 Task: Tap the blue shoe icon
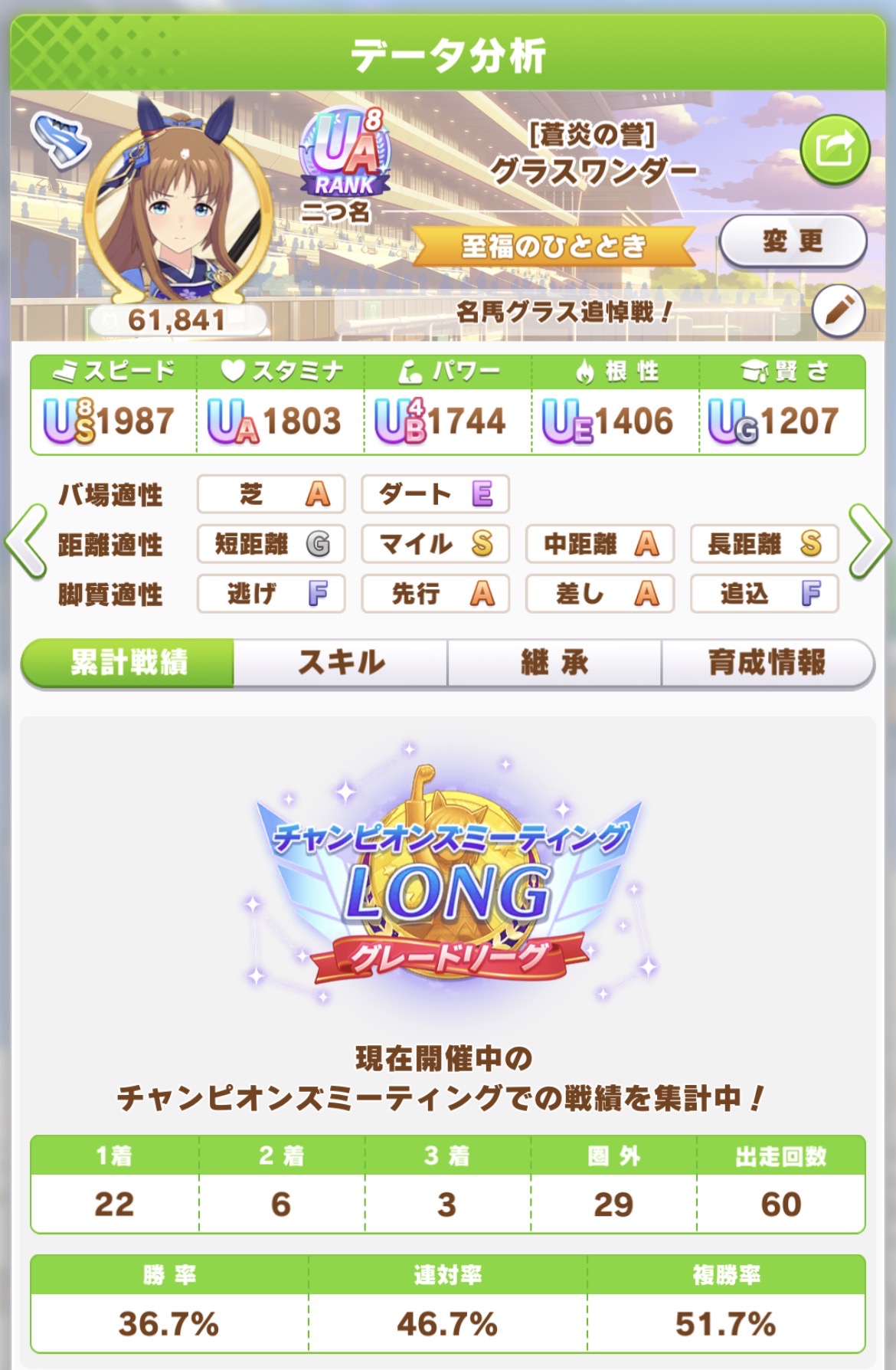tap(60, 139)
